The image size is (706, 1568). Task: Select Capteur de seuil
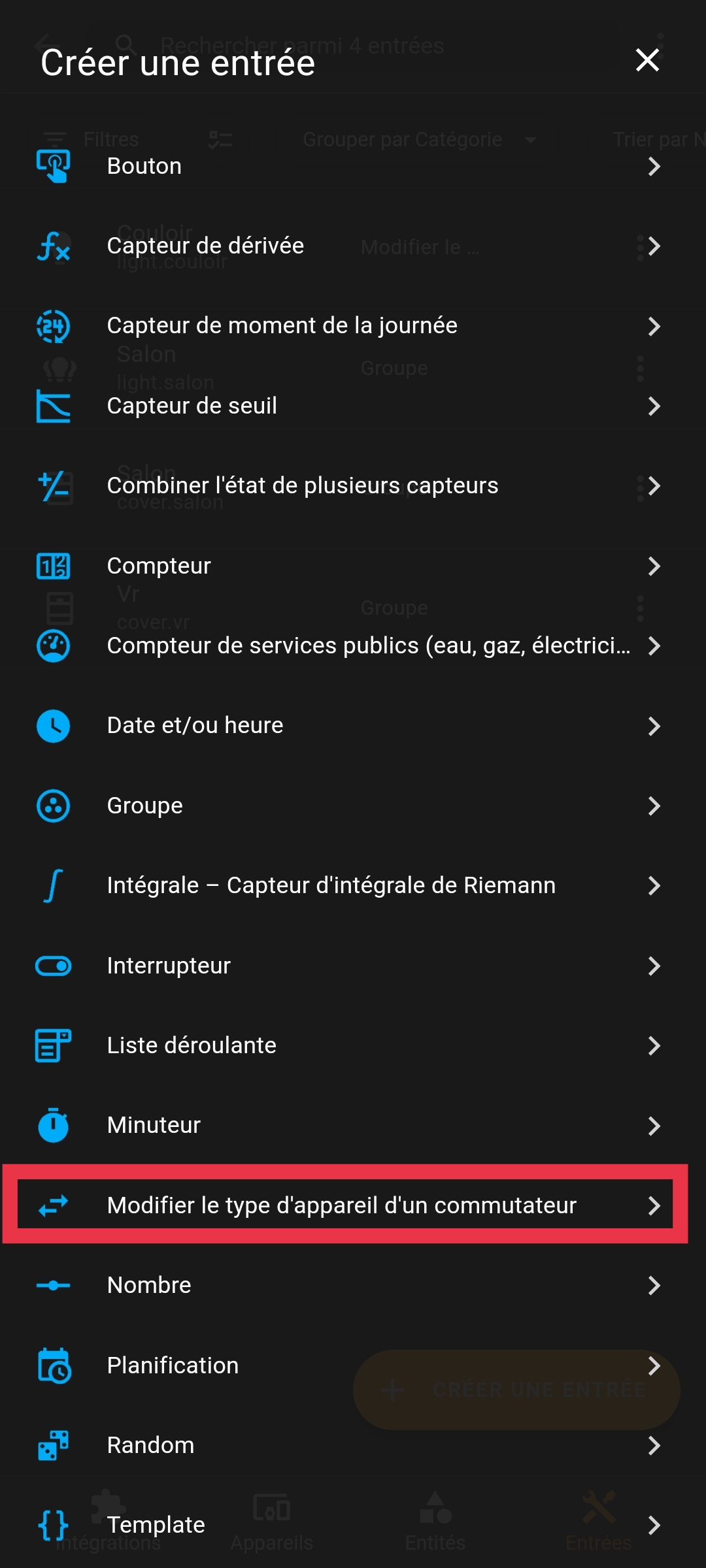point(353,406)
